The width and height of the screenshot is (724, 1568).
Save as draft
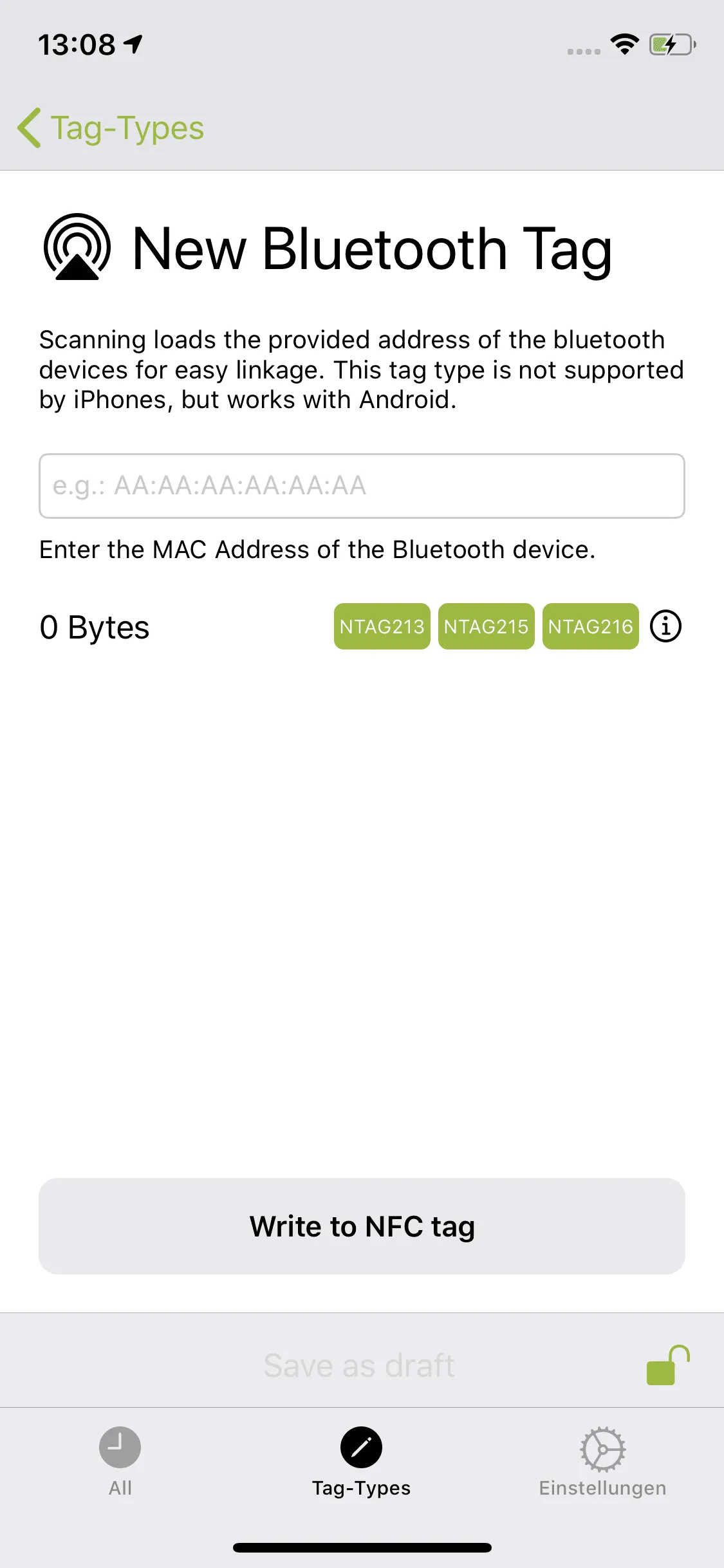coord(359,1365)
